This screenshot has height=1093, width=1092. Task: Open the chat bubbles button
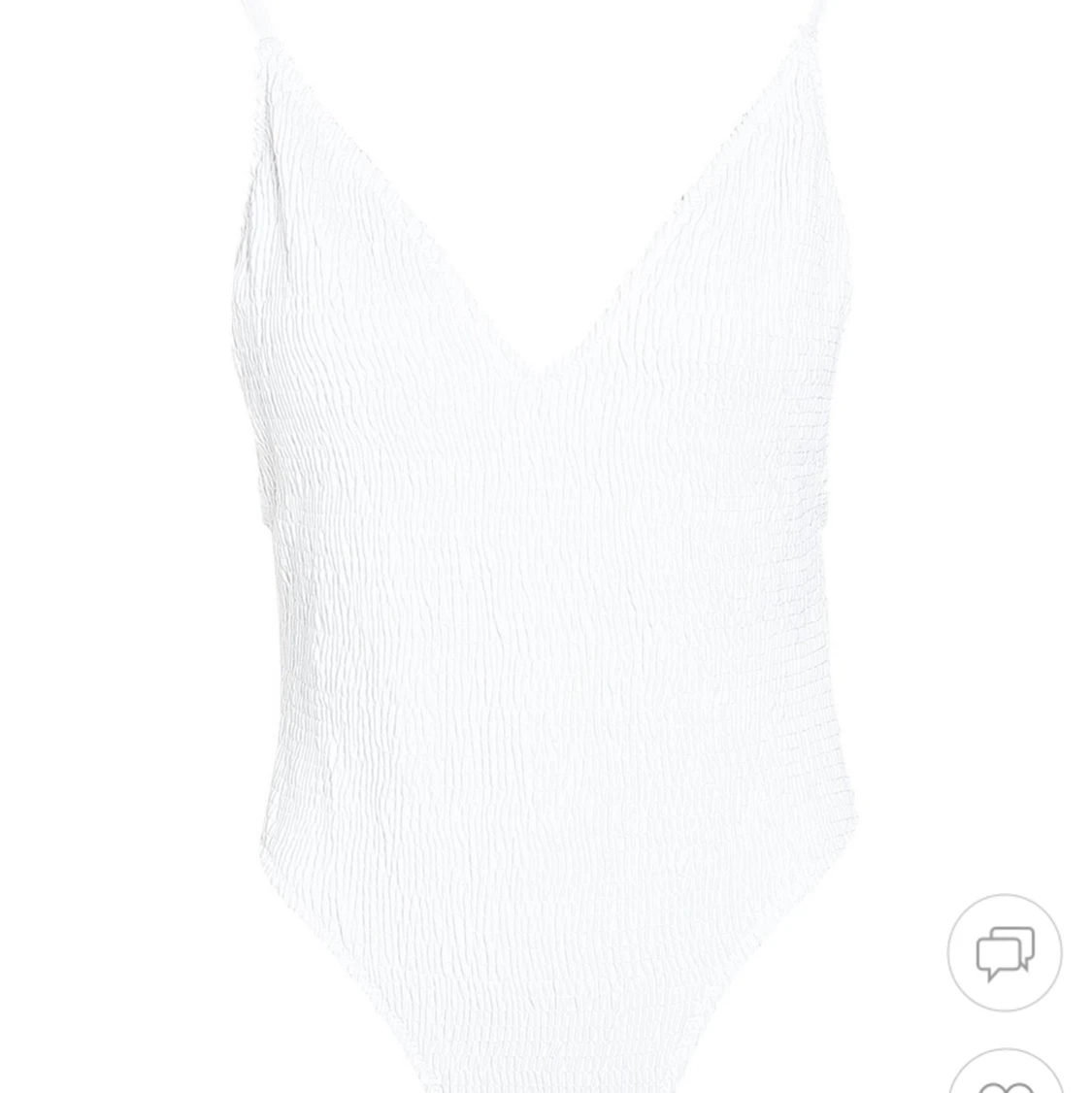(1005, 952)
